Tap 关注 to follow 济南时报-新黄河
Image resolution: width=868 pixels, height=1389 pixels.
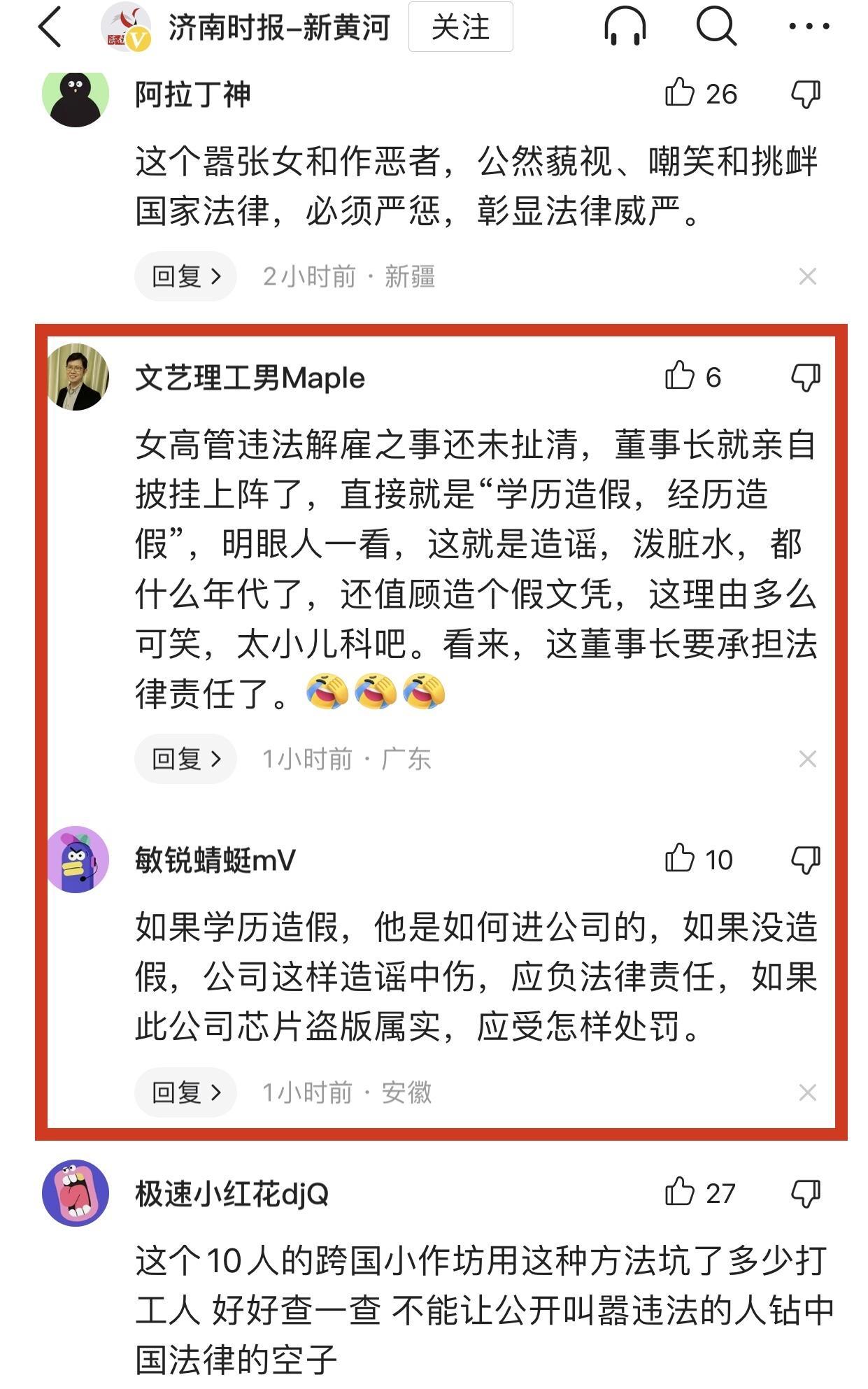point(460,27)
